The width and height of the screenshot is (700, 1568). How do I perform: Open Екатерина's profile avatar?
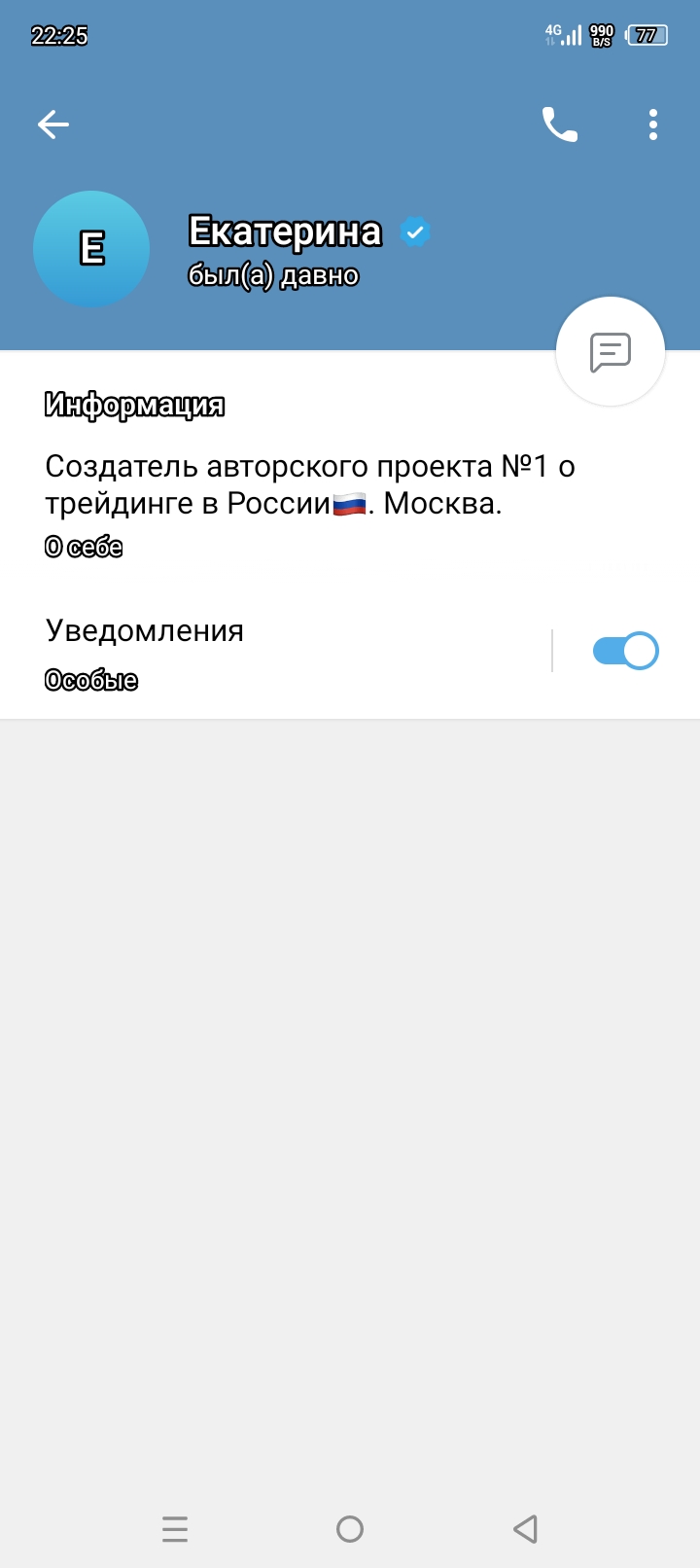(91, 249)
